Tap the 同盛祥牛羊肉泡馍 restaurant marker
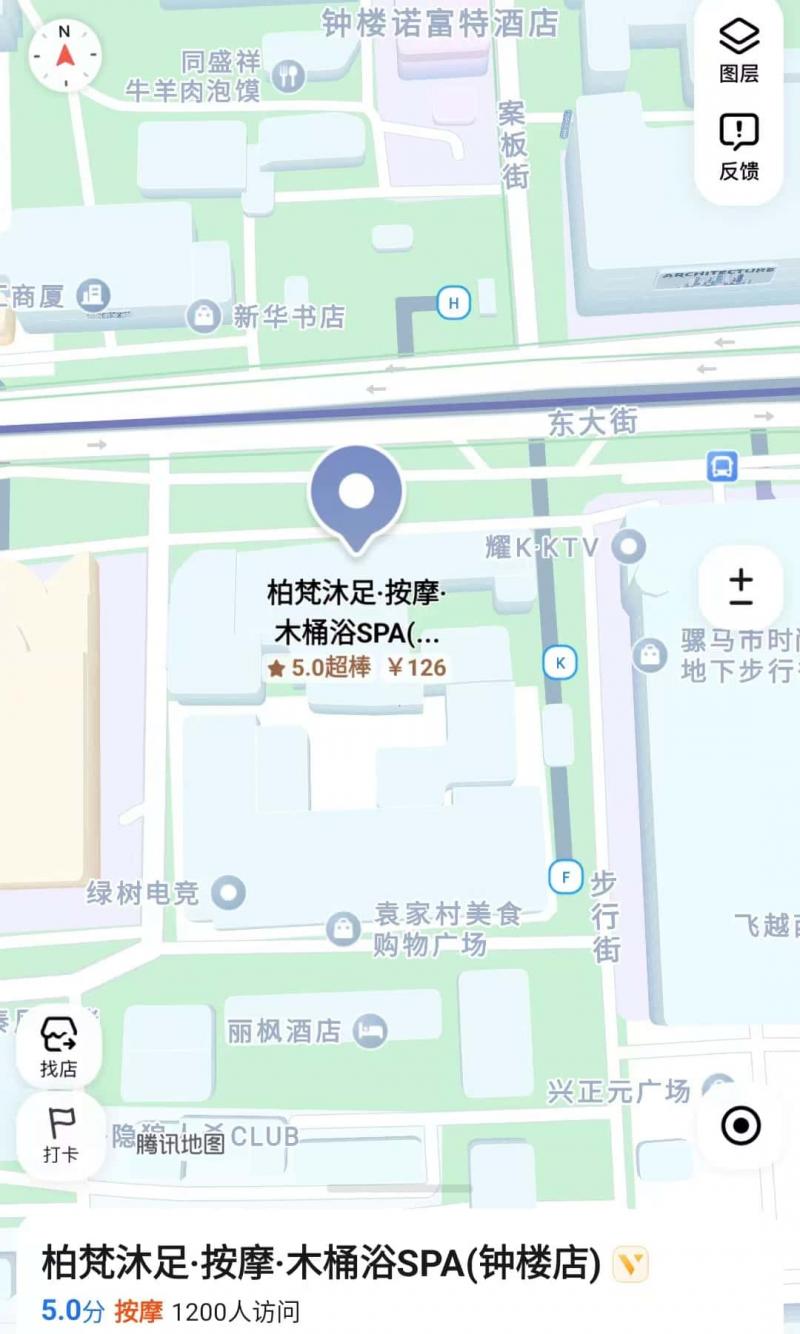The height and width of the screenshot is (1334, 800). (288, 75)
